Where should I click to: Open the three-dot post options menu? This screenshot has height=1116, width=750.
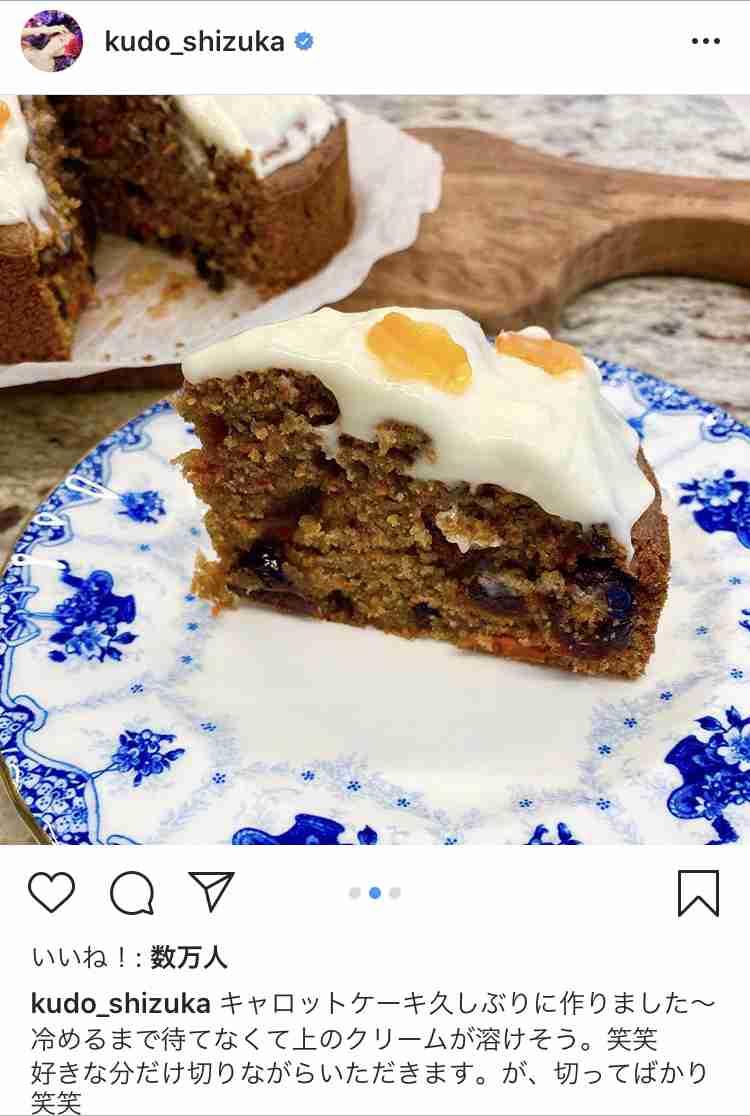click(705, 42)
